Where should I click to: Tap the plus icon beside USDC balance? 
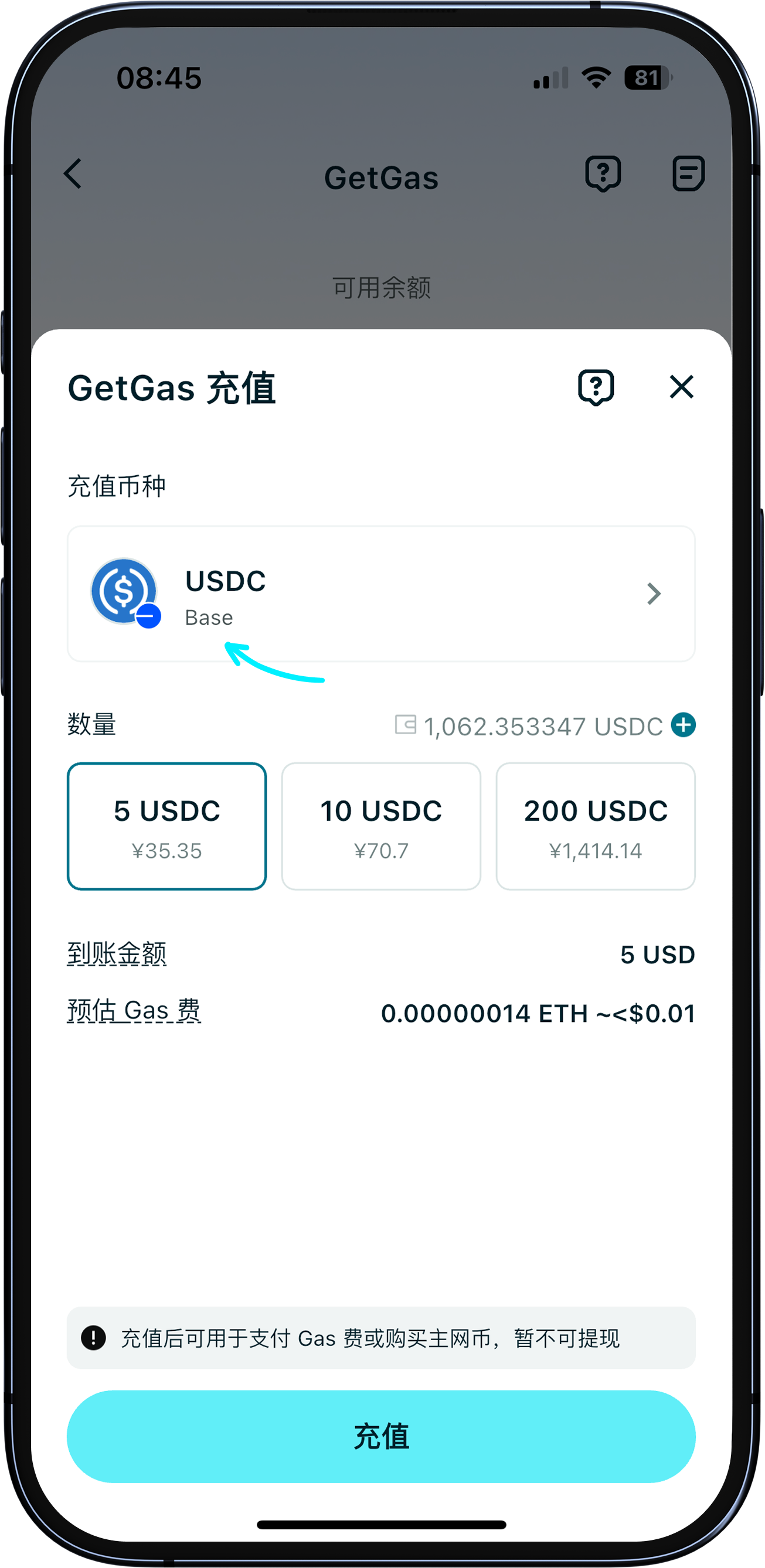pos(683,725)
